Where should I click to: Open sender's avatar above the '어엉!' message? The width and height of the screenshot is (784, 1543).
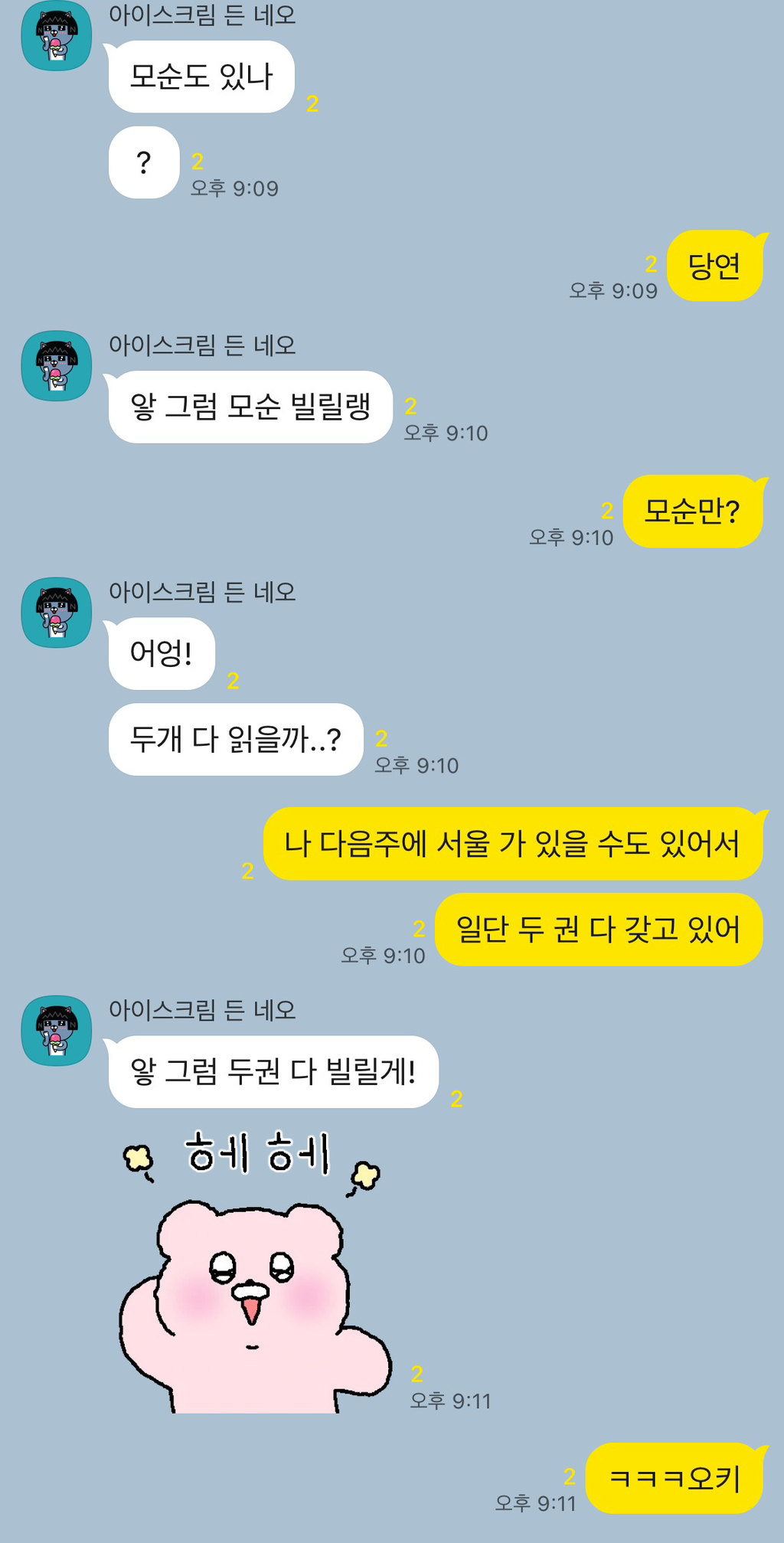click(56, 613)
